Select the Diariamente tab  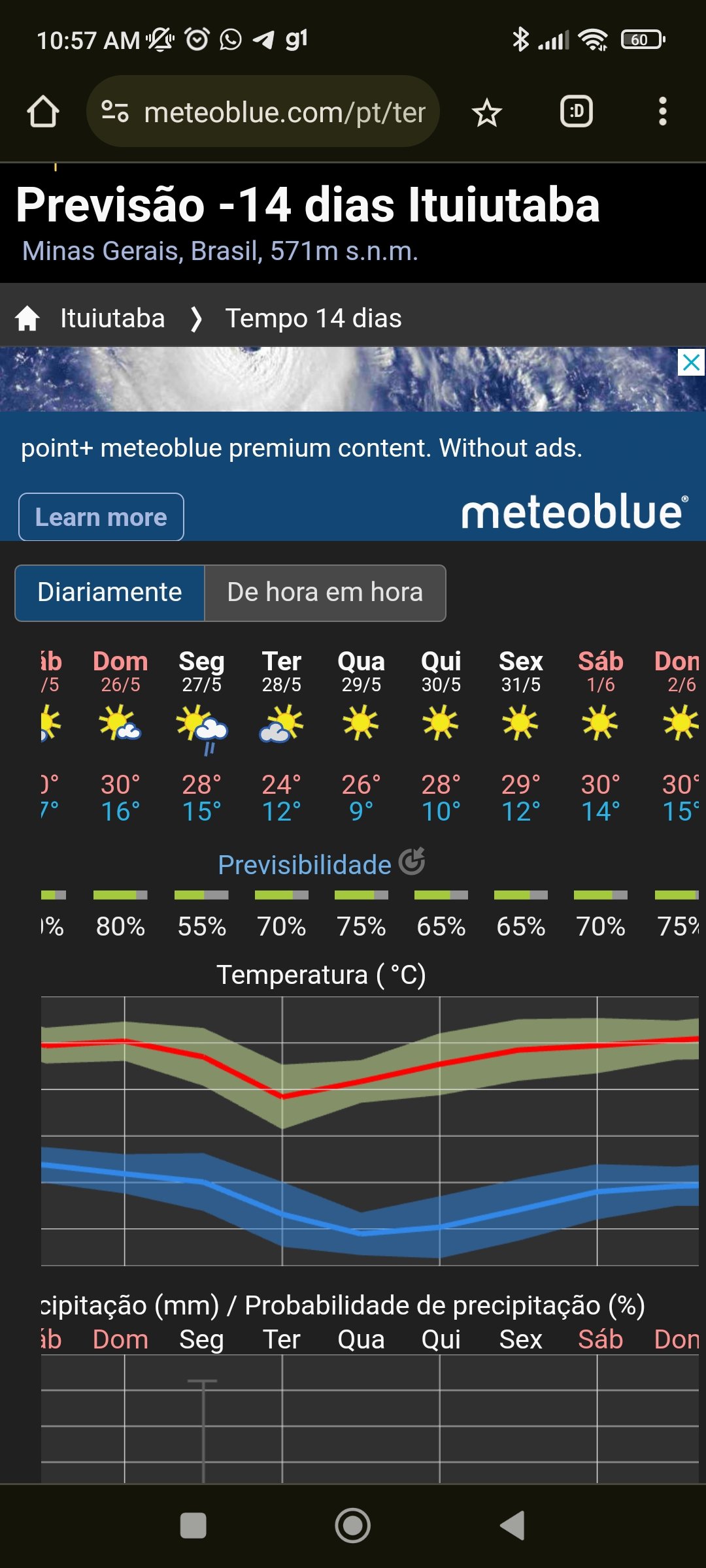110,593
